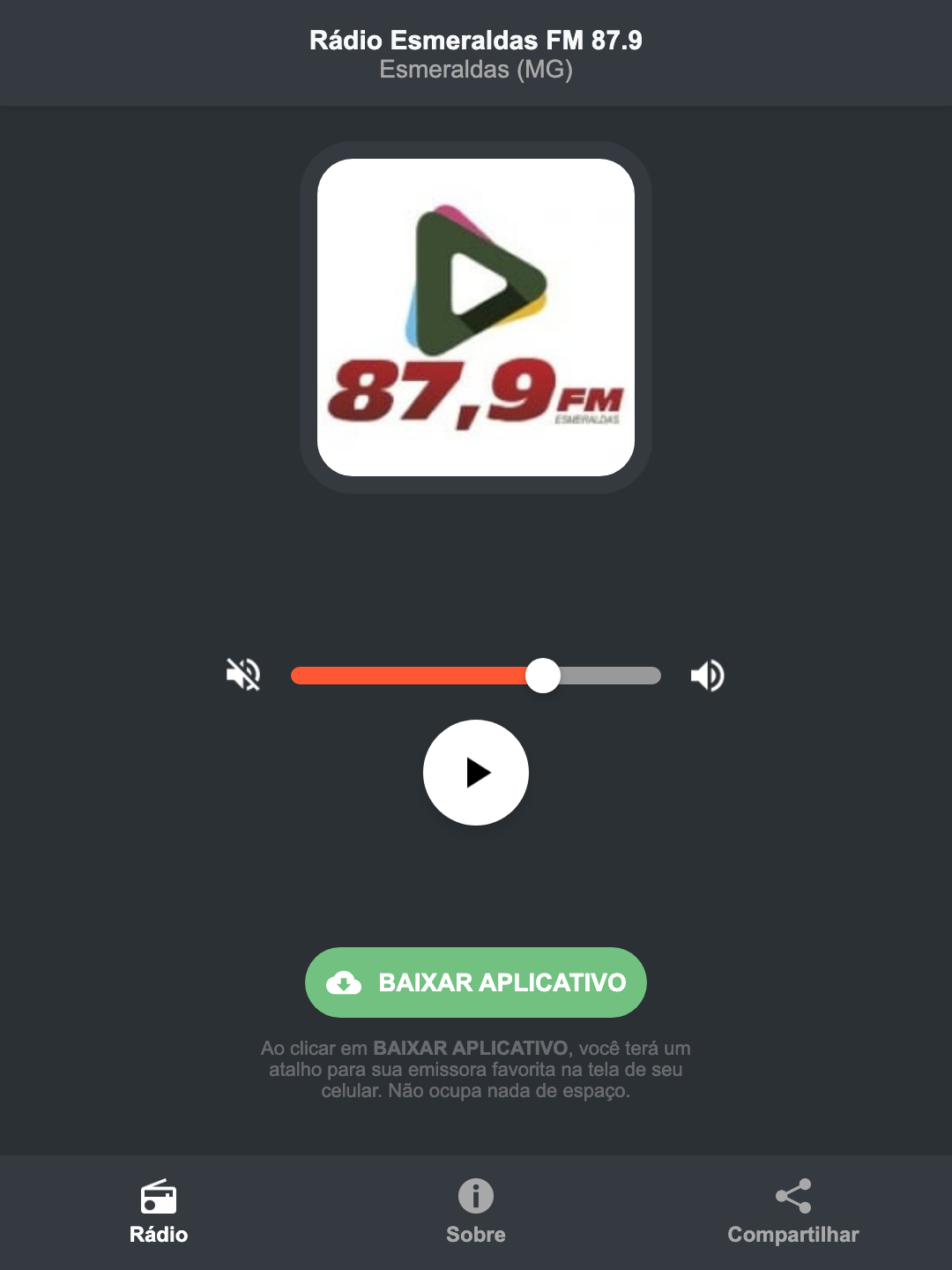This screenshot has height=1270, width=952.
Task: Open the Sobre info icon
Action: coord(475,1198)
